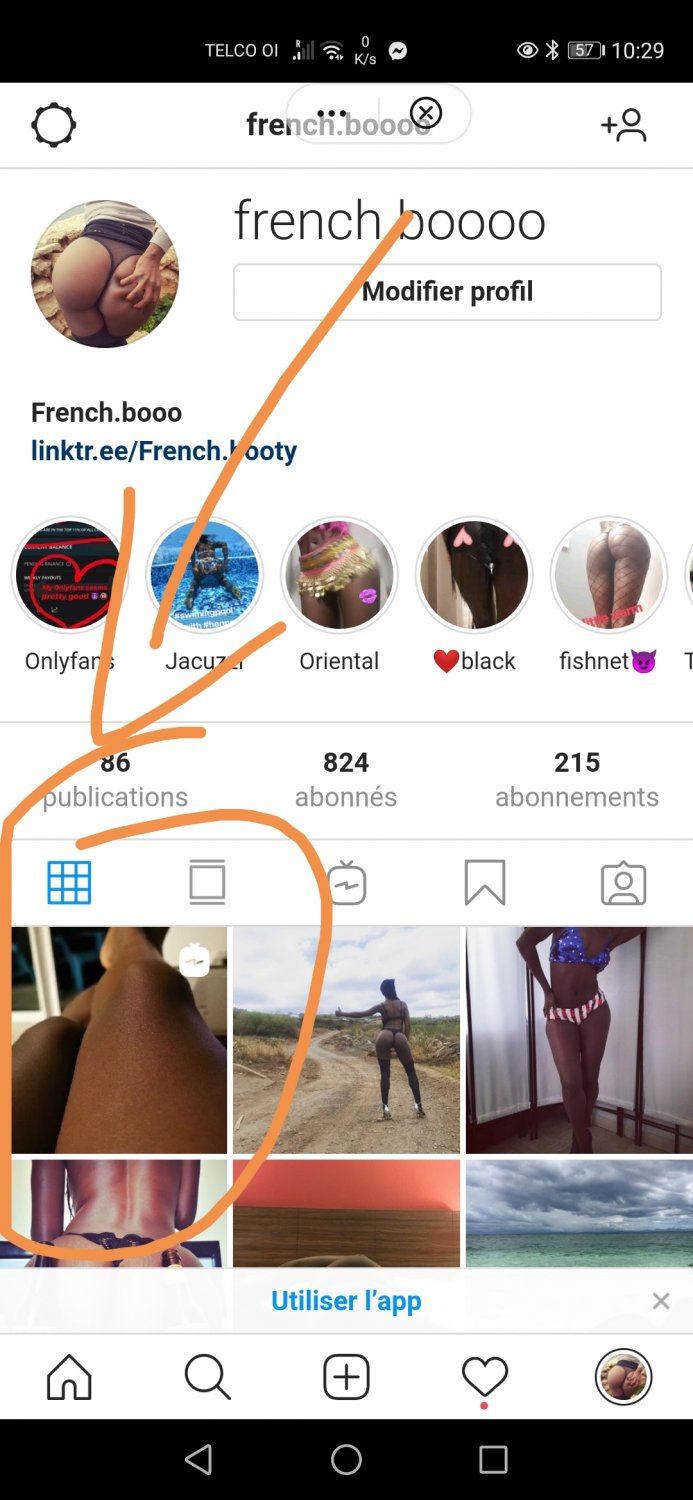Open the activity heart tab

485,1377
